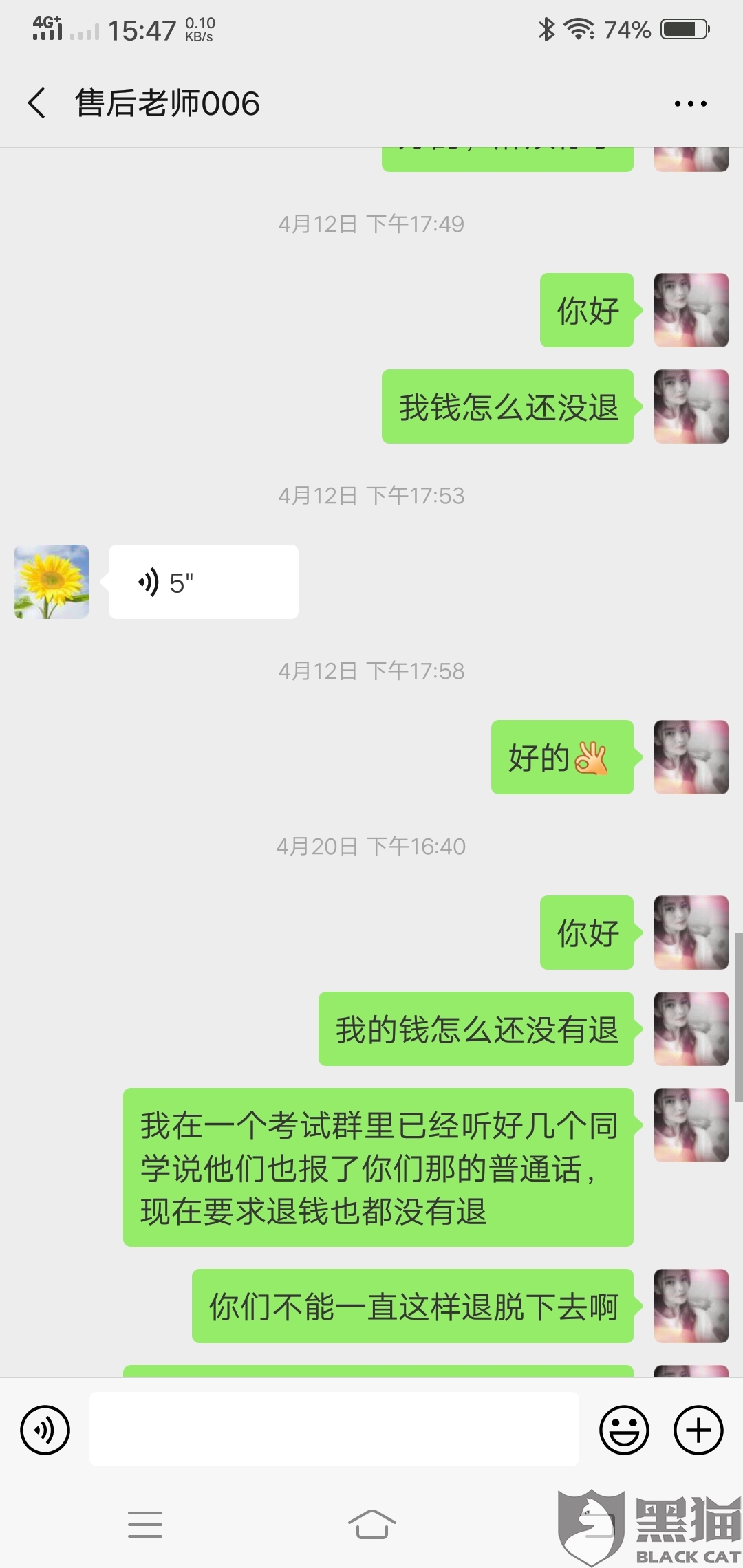Play the 5-second voice message
The image size is (743, 1568).
pyautogui.click(x=203, y=582)
